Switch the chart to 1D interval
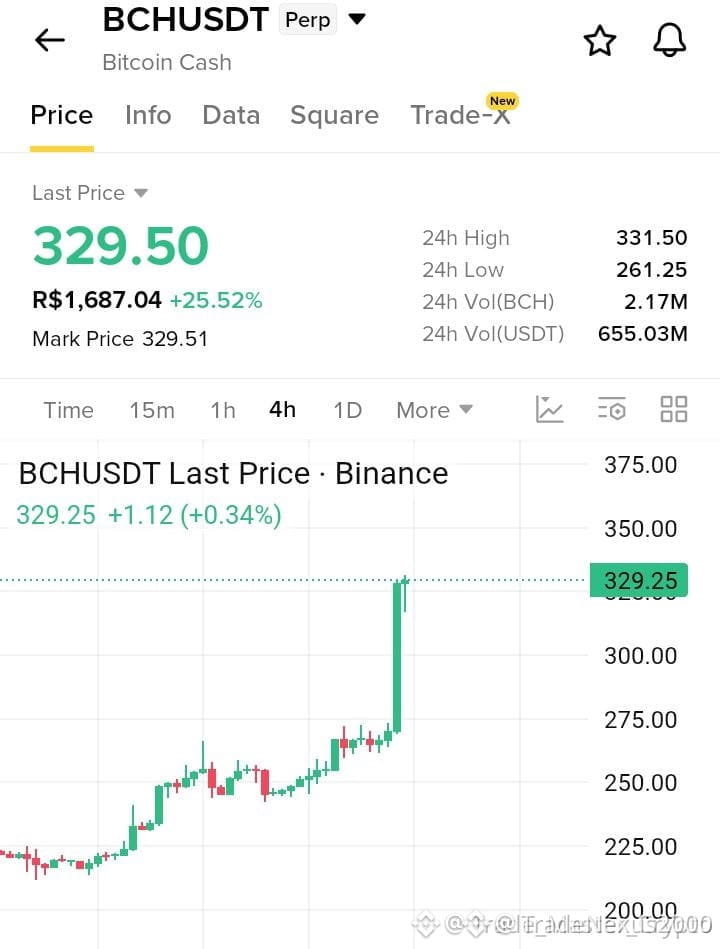The image size is (720, 949). (348, 410)
